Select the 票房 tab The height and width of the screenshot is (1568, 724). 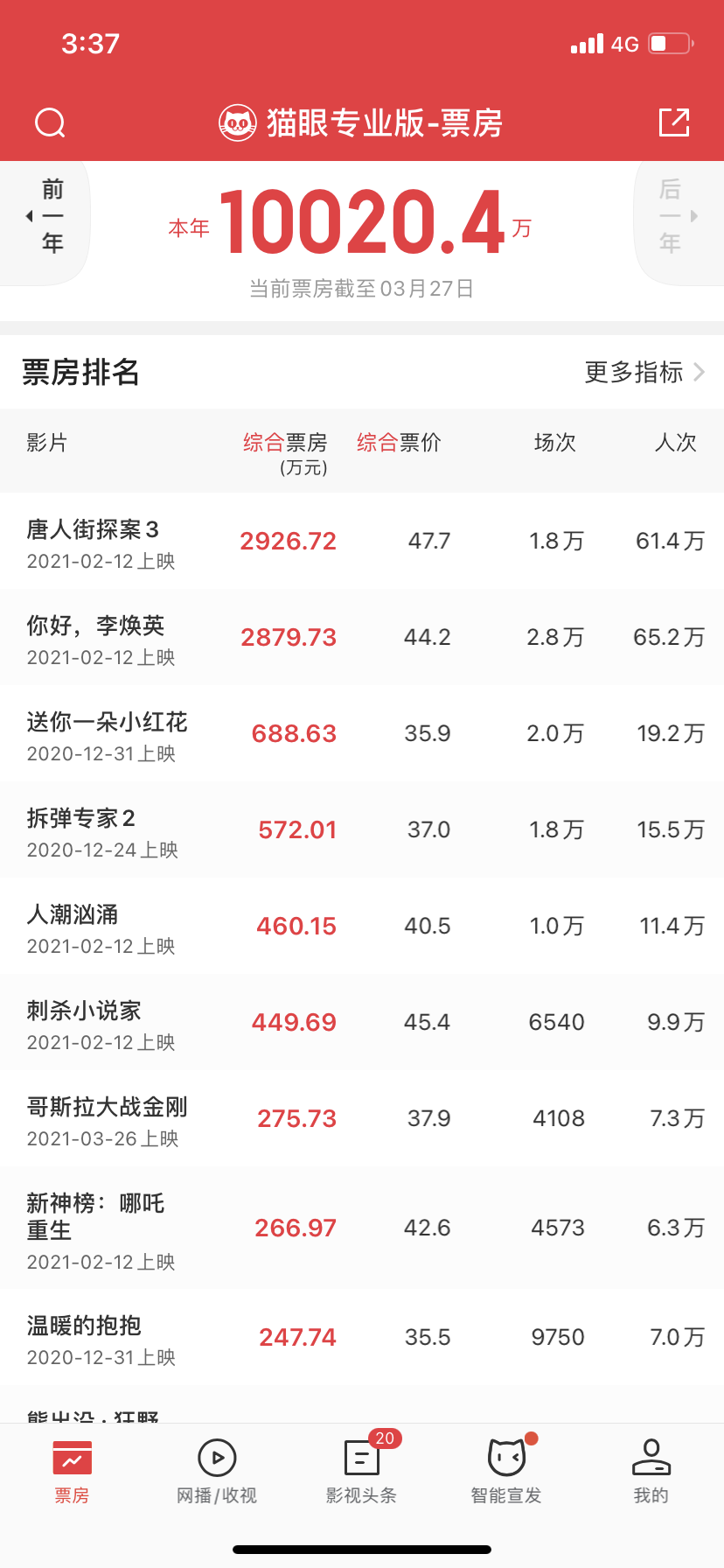[72, 1471]
